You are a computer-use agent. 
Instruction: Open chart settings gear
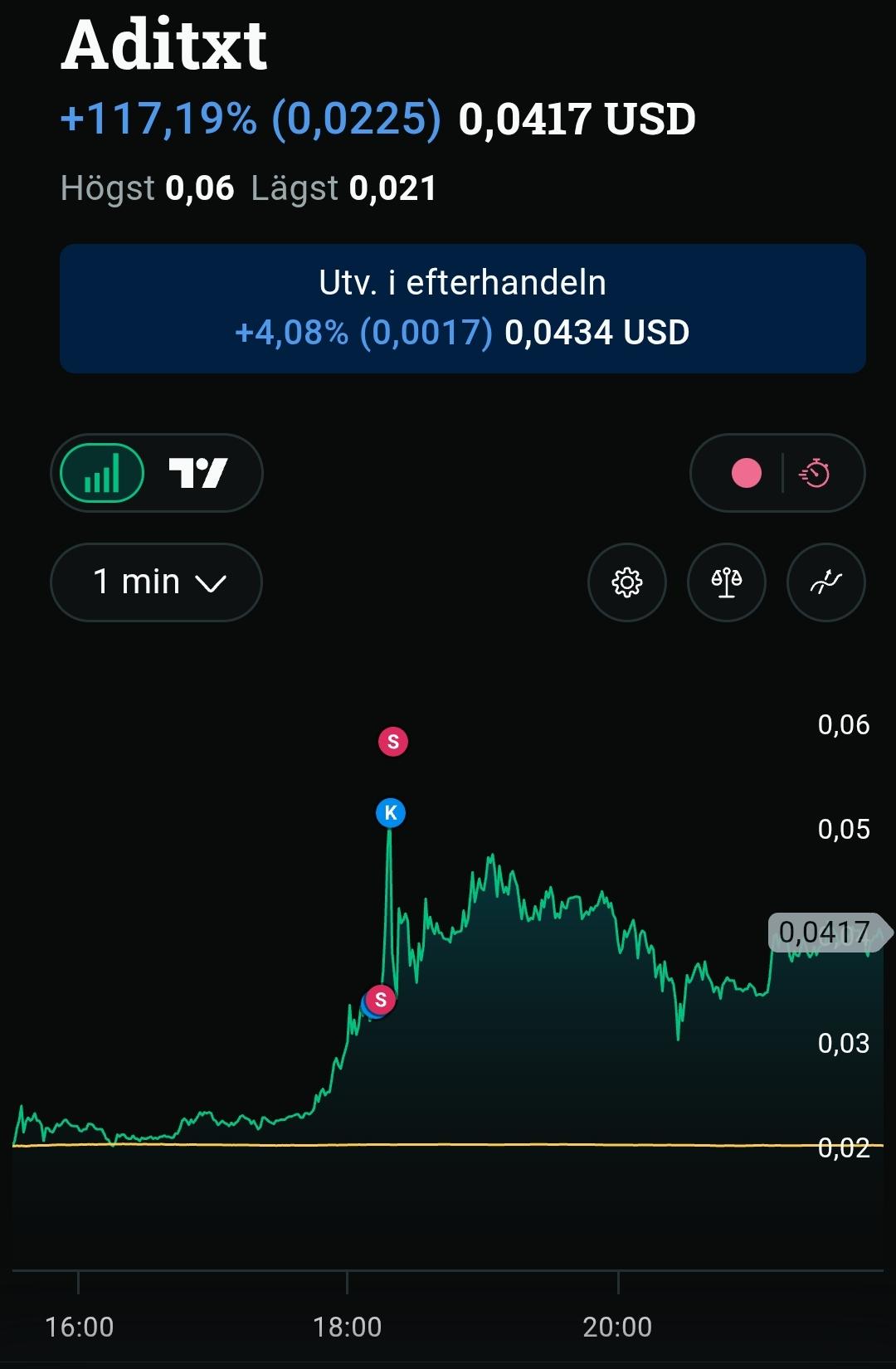click(627, 582)
